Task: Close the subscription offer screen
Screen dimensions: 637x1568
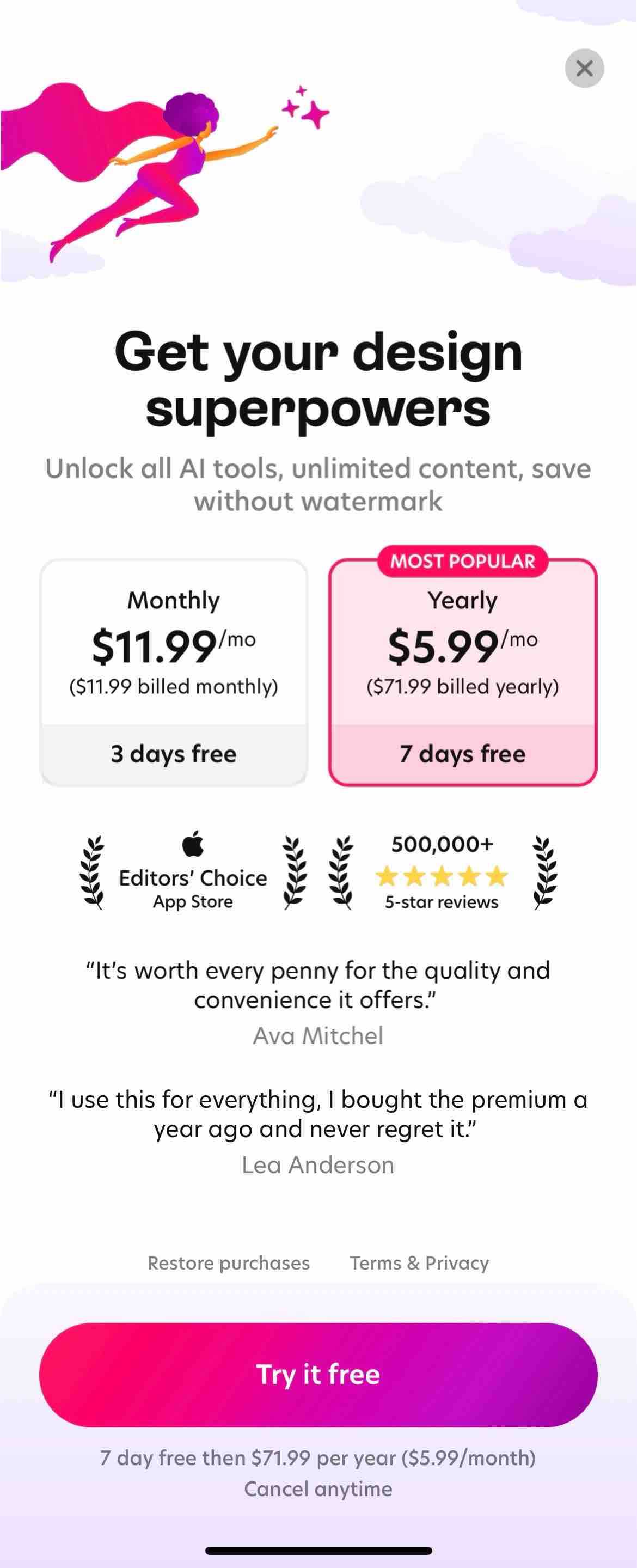Action: point(584,68)
